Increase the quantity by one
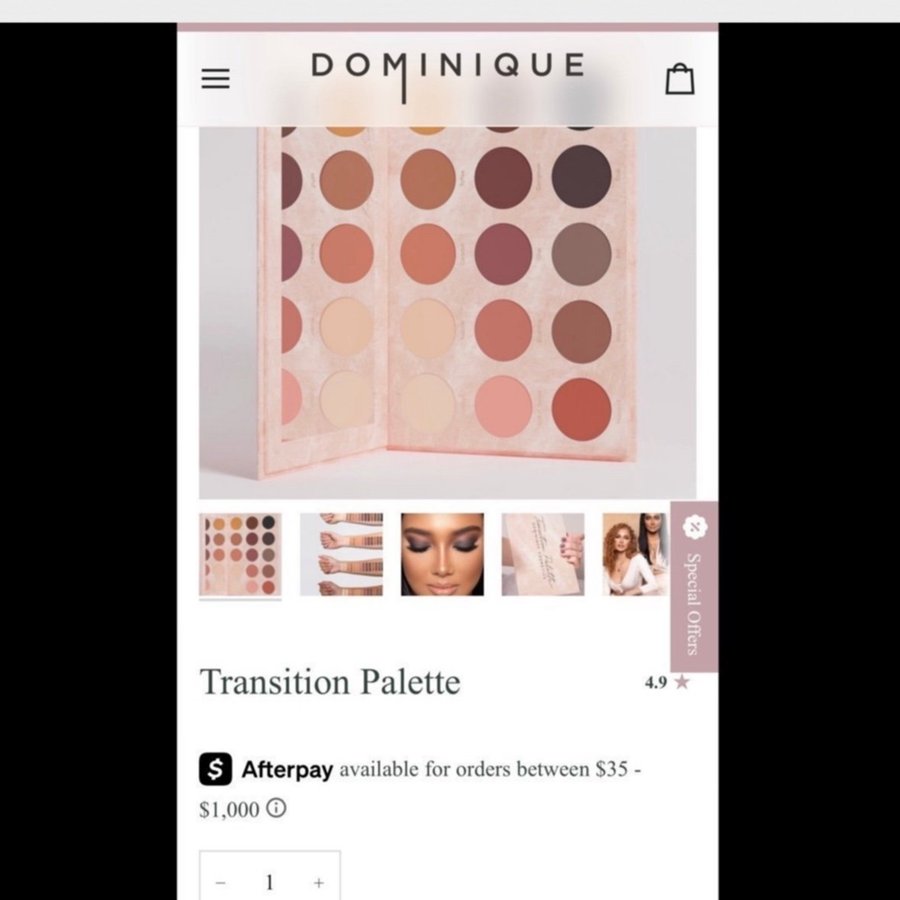The image size is (900, 900). 319,883
